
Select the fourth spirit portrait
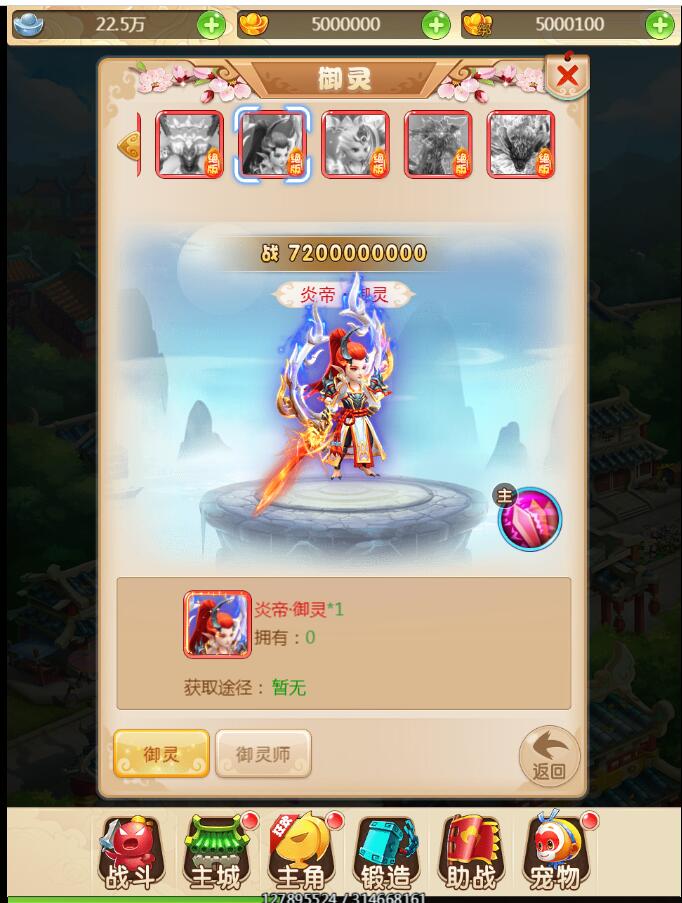click(x=438, y=145)
